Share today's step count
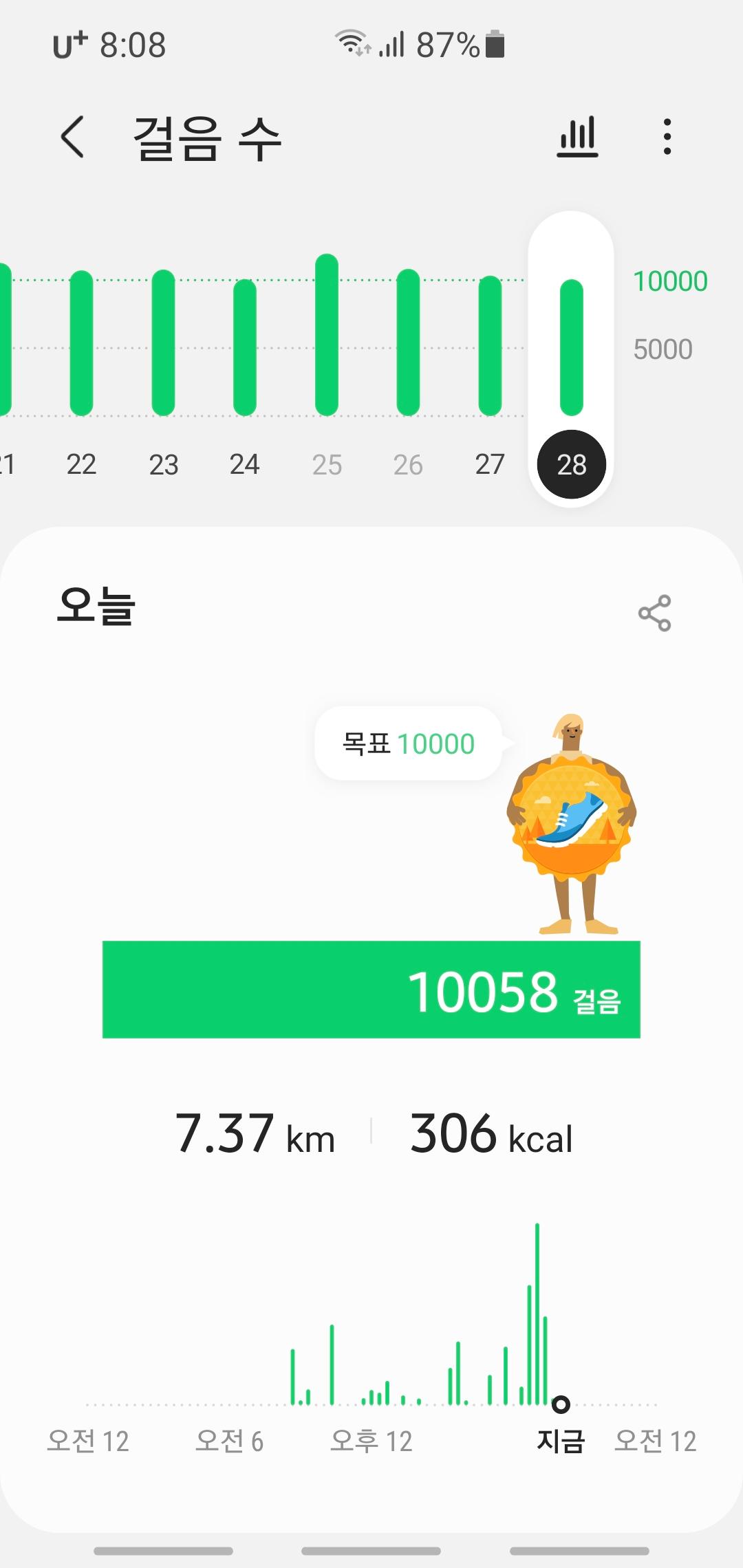The width and height of the screenshot is (743, 1568). (x=654, y=613)
